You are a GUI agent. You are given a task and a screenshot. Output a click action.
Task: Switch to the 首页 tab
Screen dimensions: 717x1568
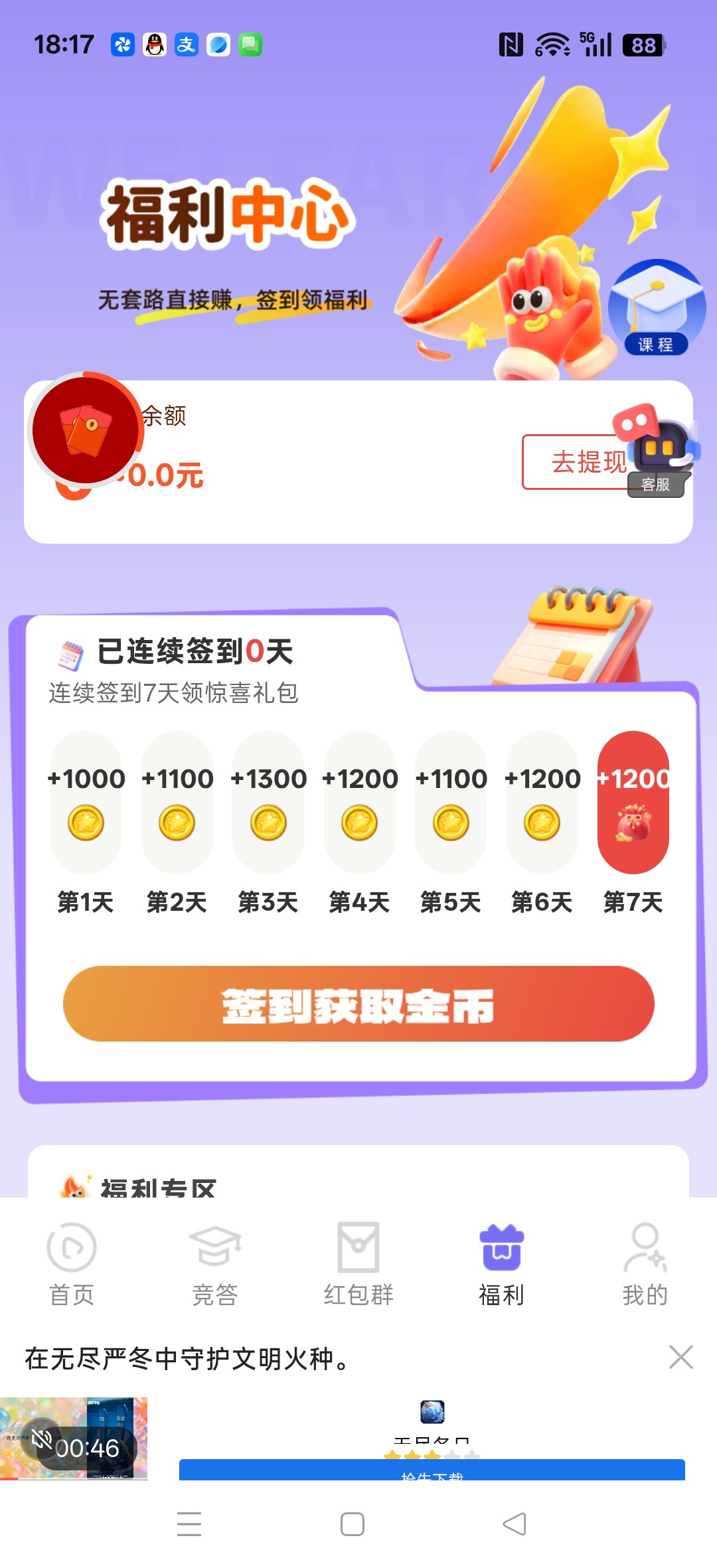coord(72,1265)
